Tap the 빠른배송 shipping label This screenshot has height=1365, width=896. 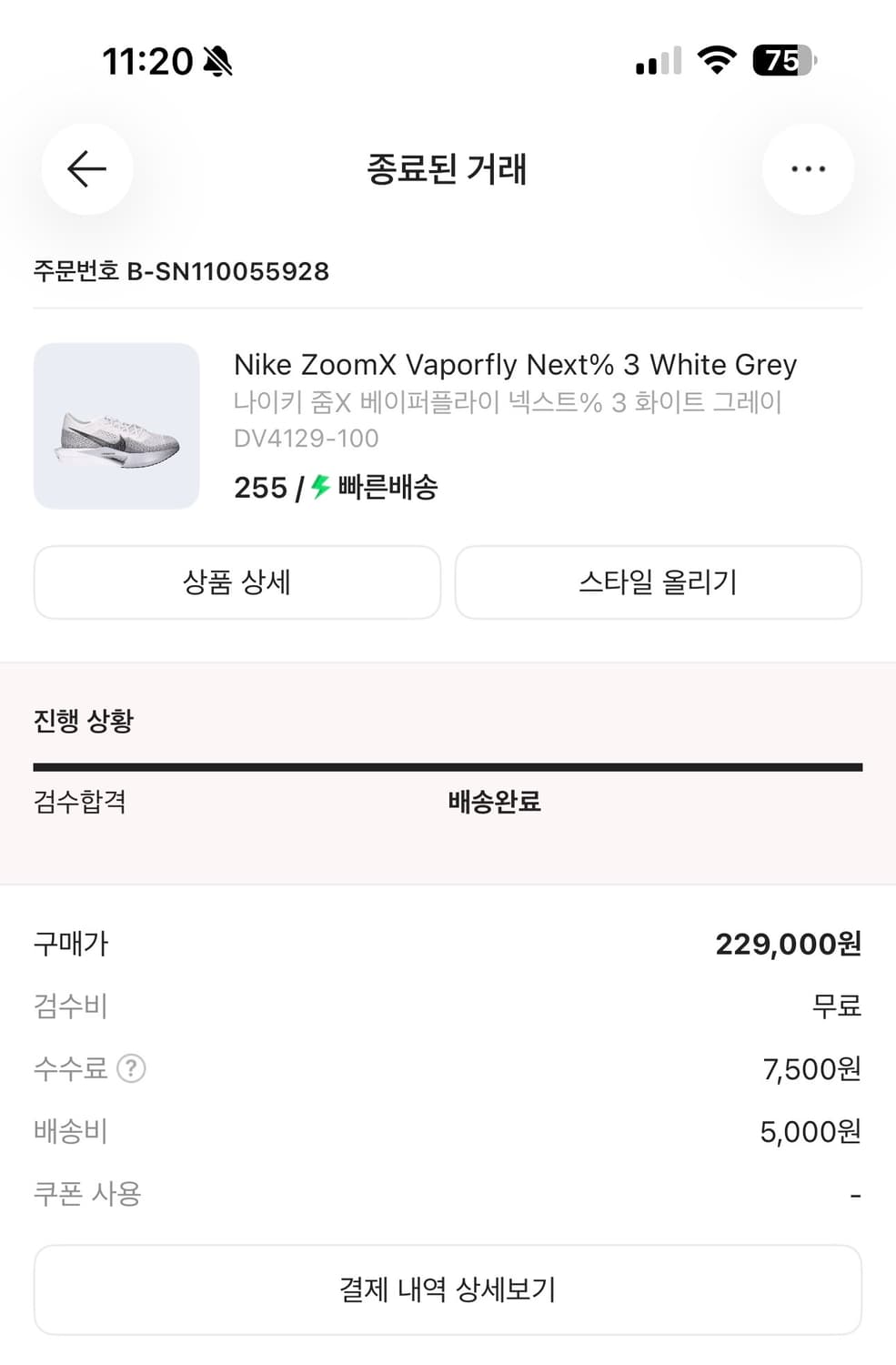[385, 488]
